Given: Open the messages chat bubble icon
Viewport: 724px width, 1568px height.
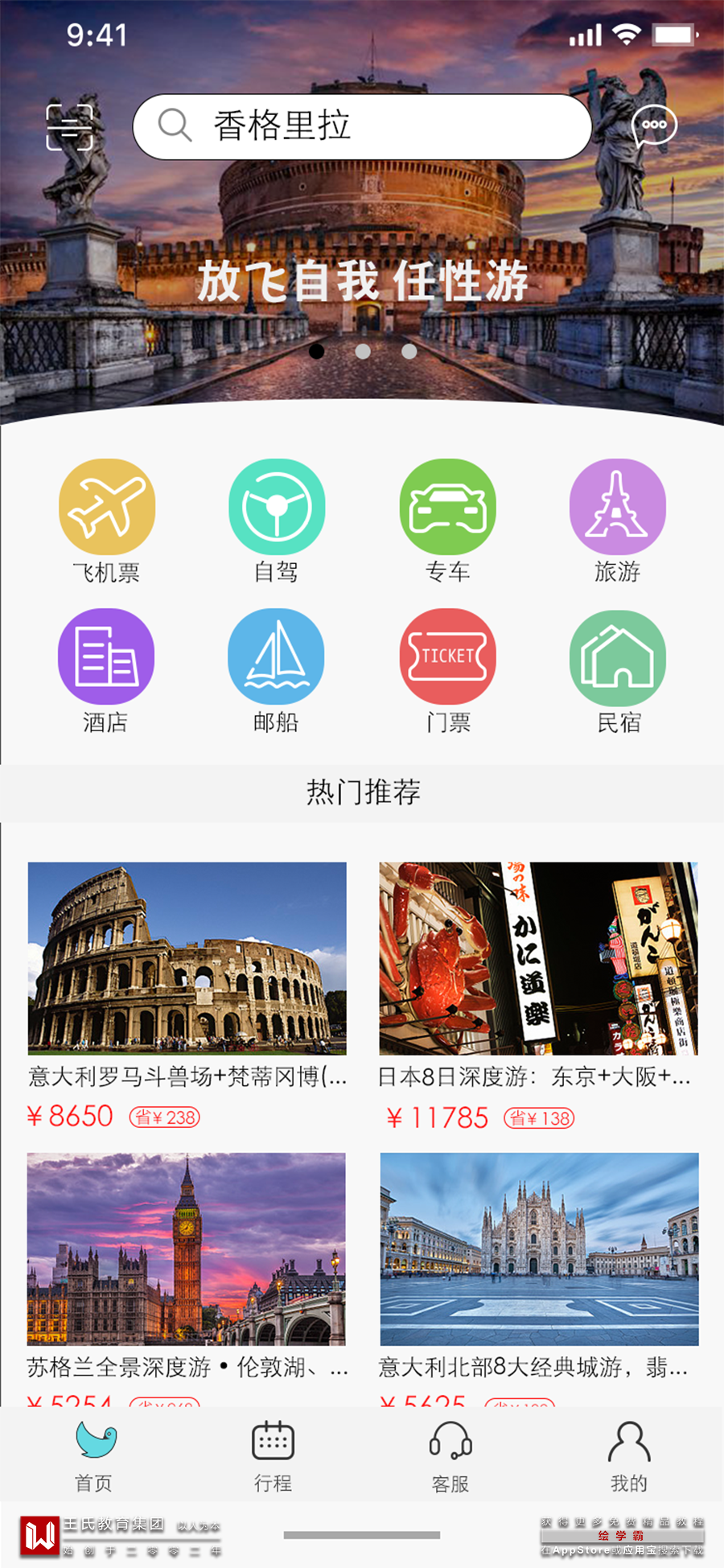Looking at the screenshot, I should point(654,126).
